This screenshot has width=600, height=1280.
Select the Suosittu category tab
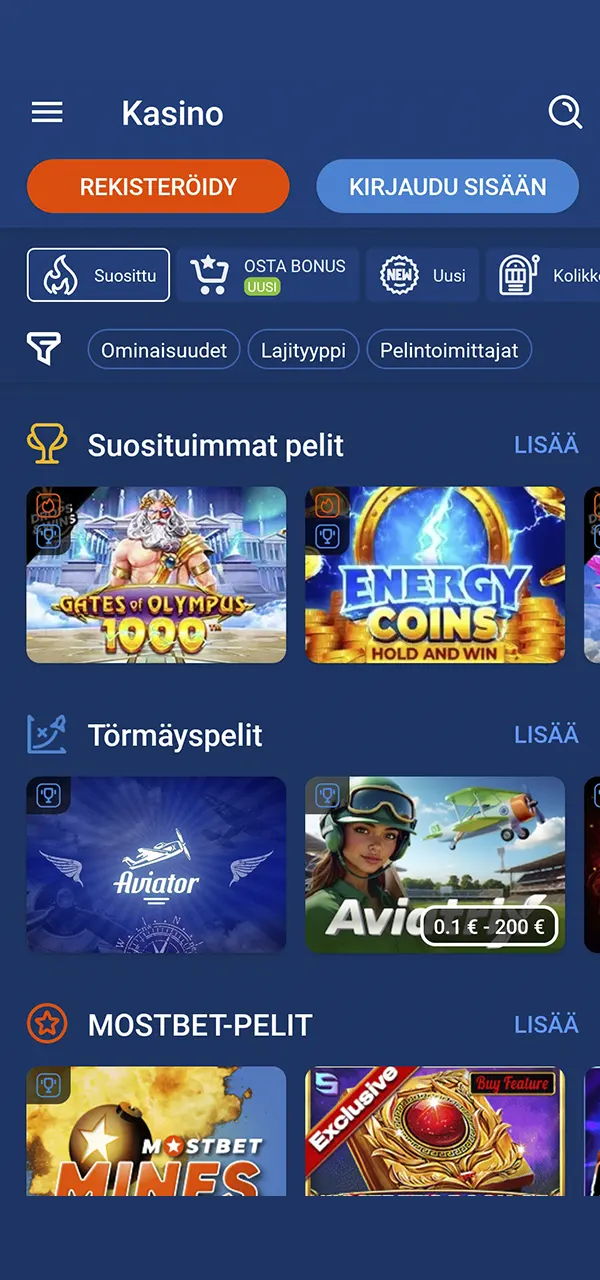coord(98,275)
